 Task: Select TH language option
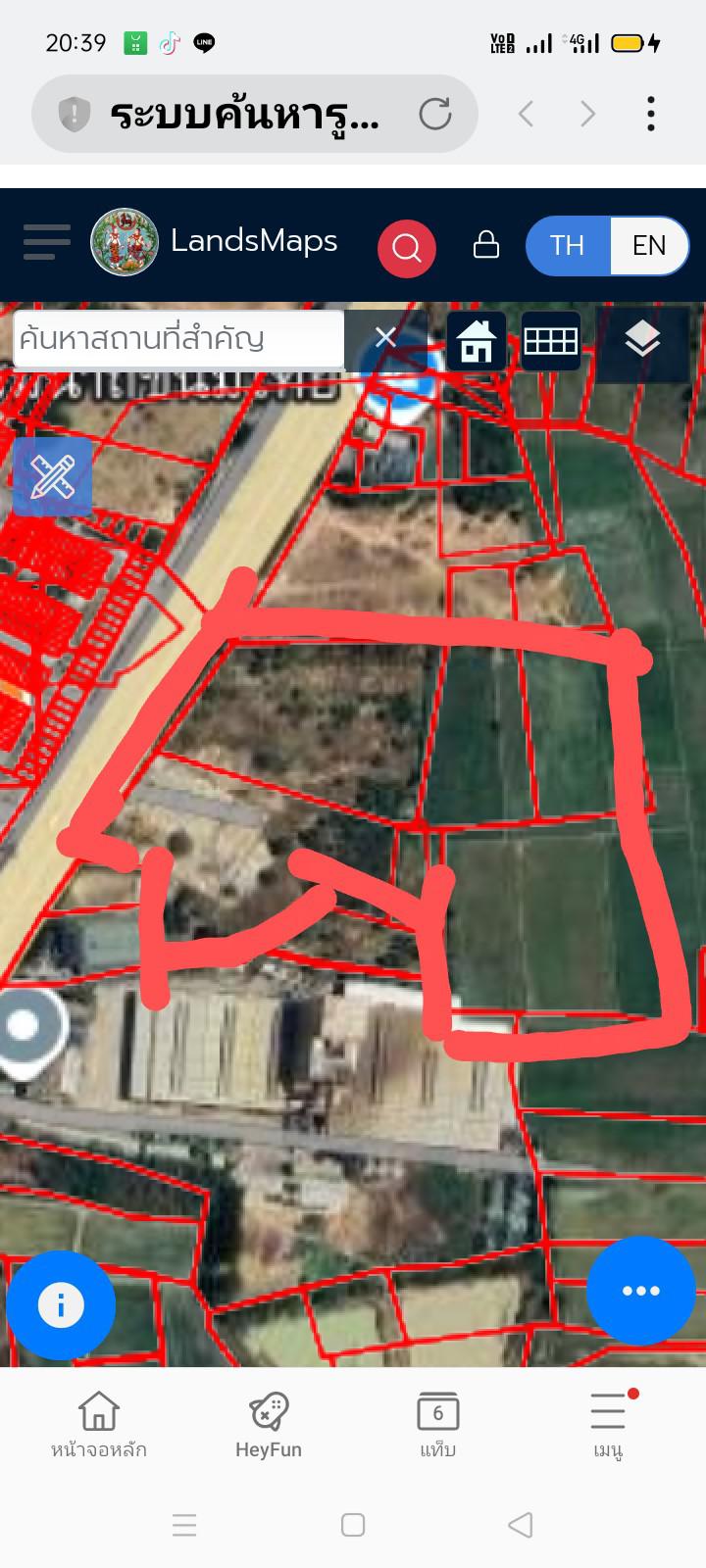coord(567,245)
